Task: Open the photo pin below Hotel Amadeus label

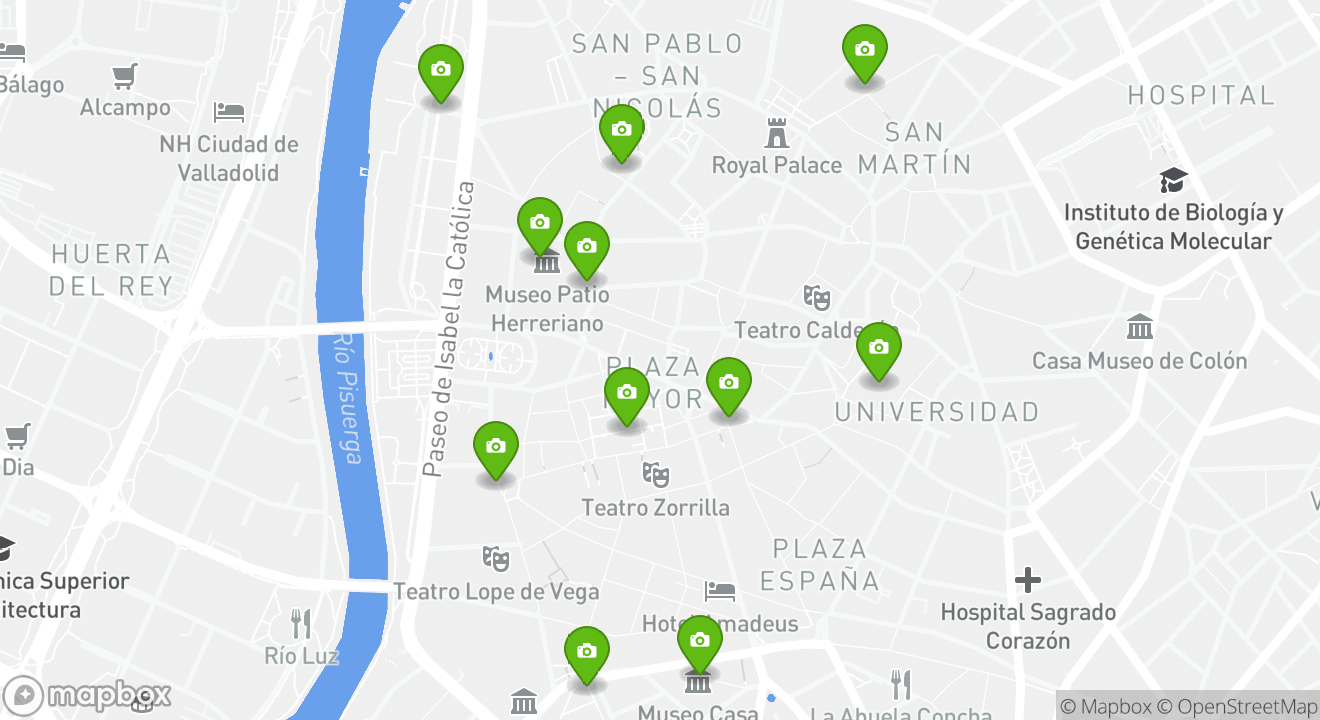Action: [587, 652]
